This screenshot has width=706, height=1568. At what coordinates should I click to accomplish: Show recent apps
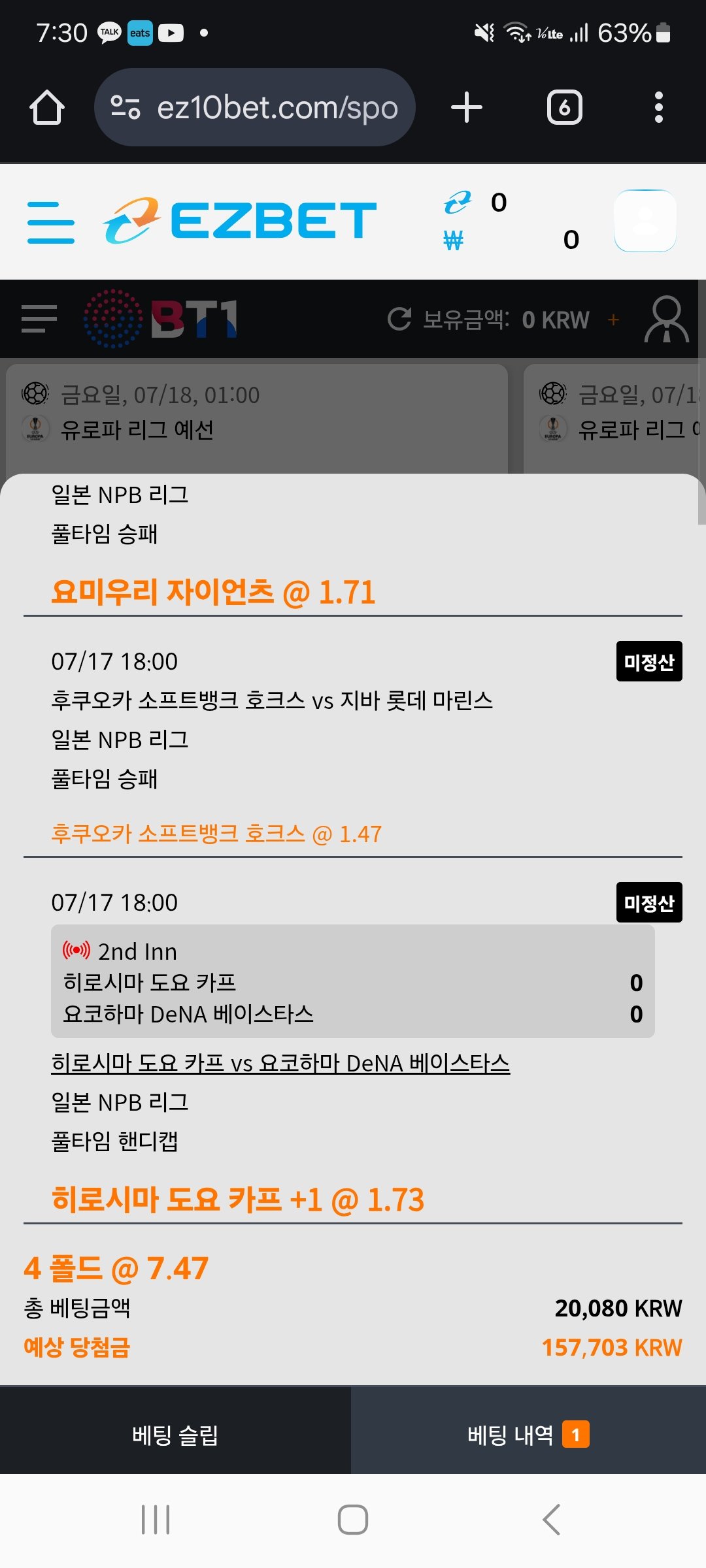click(156, 1520)
